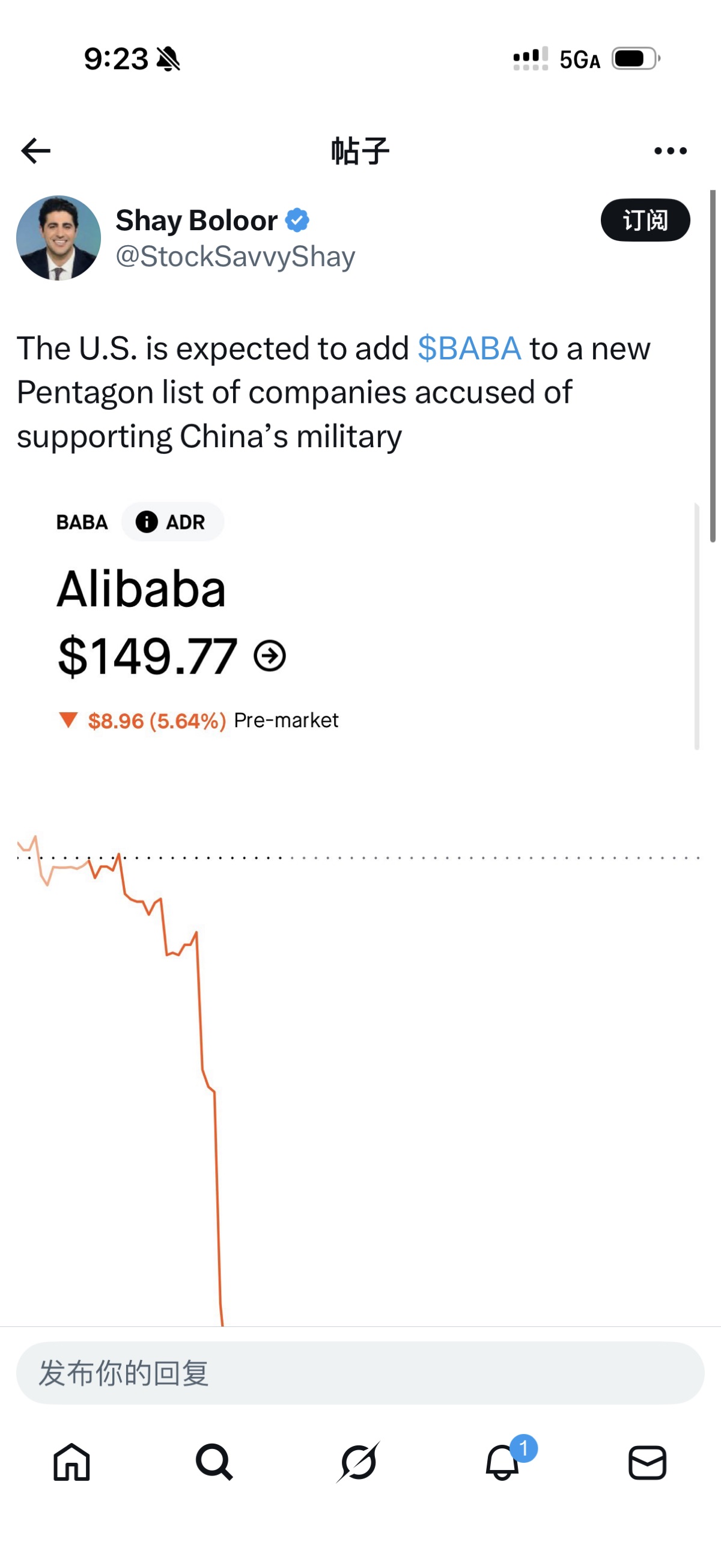Go back using the top arrow
This screenshot has height=1568, width=721.
(35, 151)
